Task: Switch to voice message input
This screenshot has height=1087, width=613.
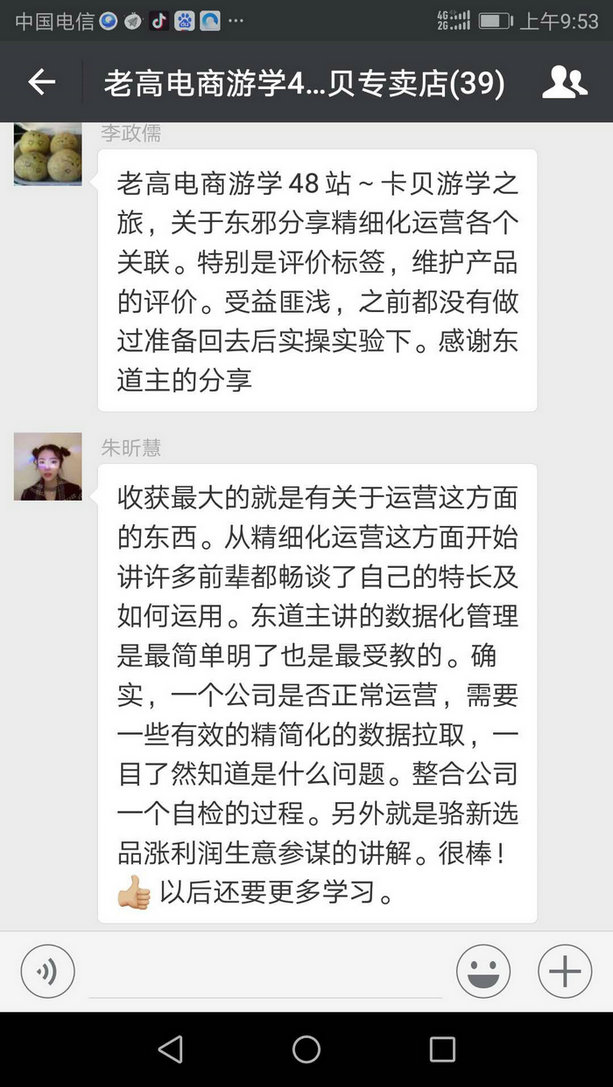Action: (48, 971)
